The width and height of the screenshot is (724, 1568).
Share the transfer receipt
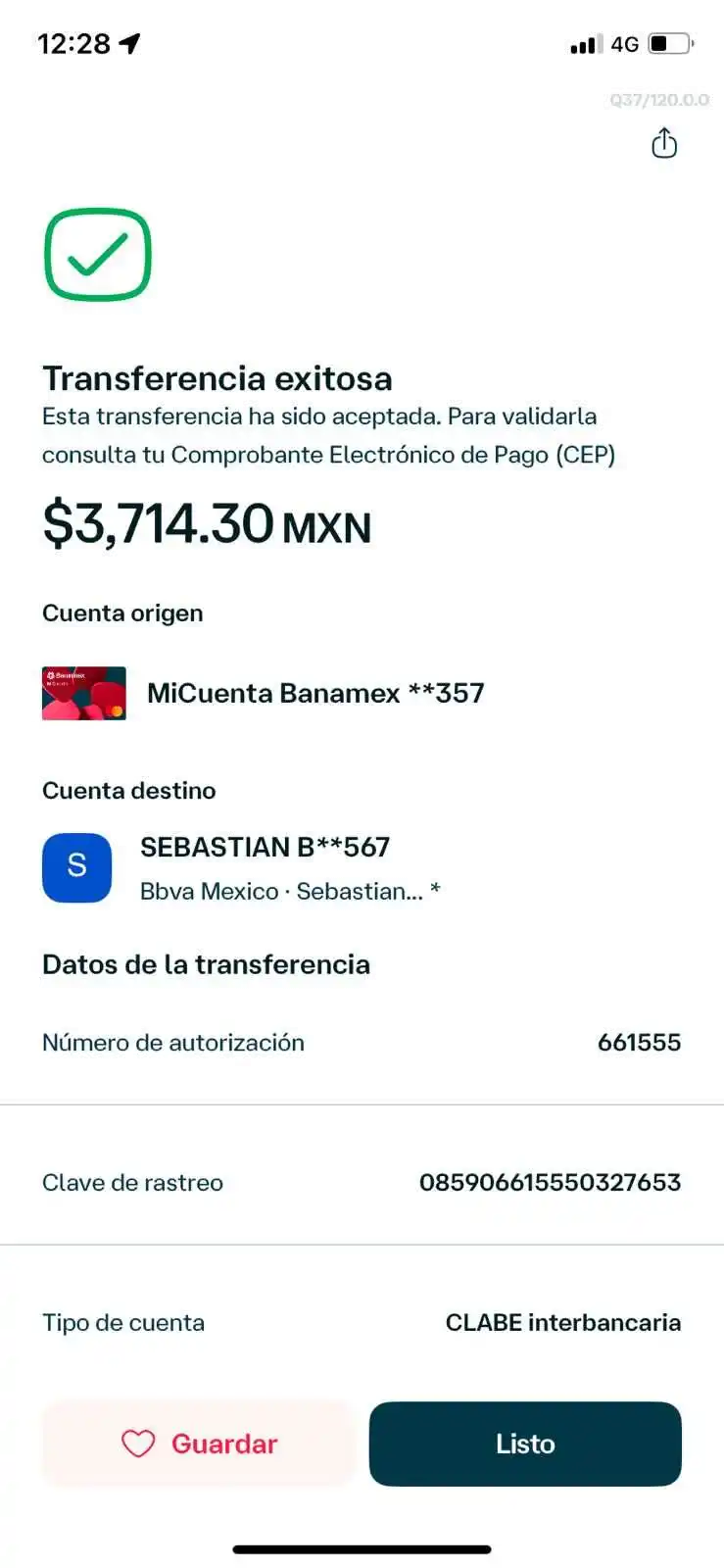click(x=664, y=144)
